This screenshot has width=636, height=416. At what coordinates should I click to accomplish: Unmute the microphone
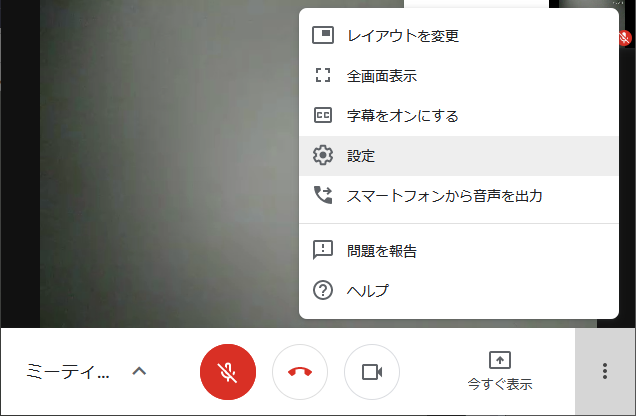228,372
